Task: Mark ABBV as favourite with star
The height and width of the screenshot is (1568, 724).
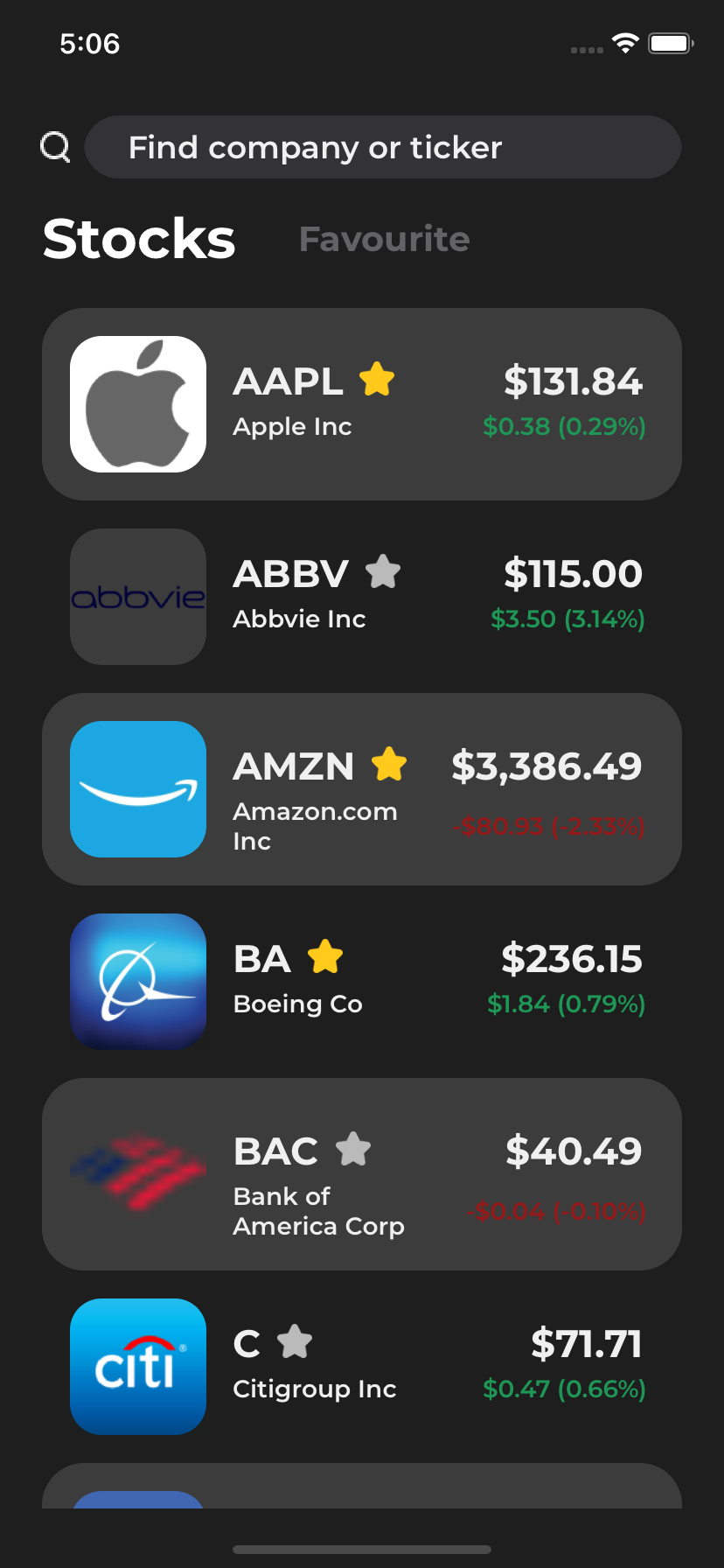Action: tap(383, 572)
